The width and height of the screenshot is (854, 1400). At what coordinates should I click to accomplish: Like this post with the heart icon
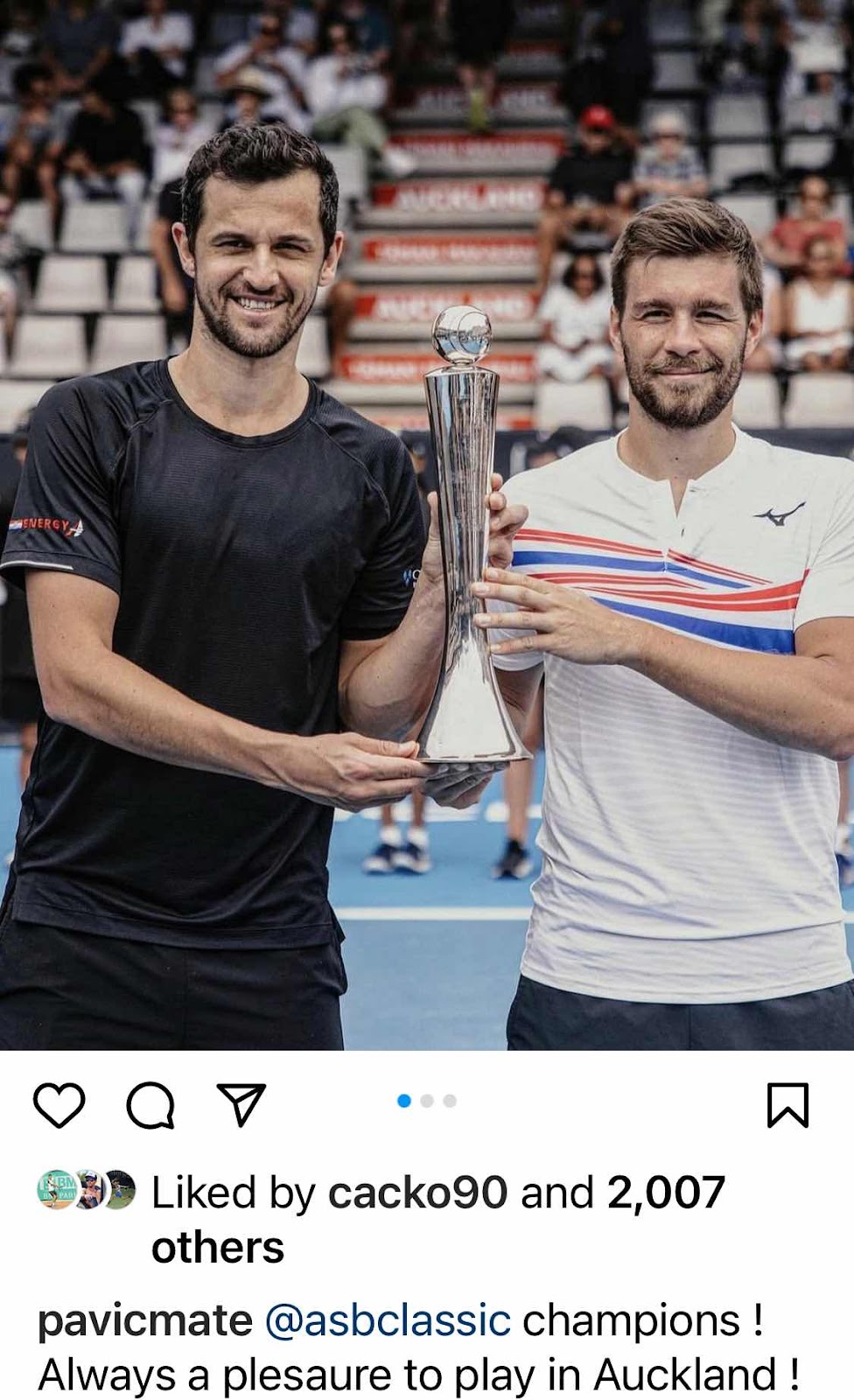(x=59, y=1104)
